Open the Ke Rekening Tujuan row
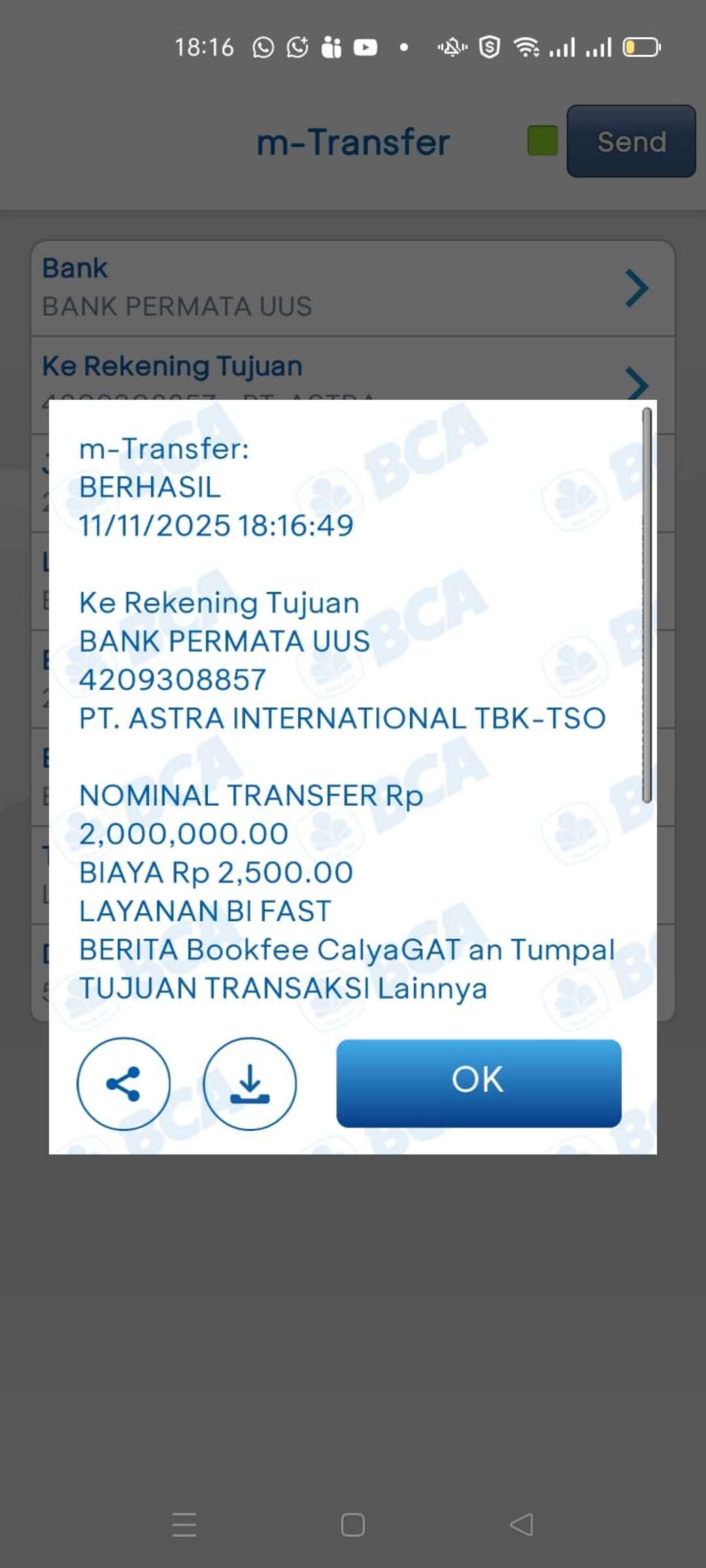 point(353,369)
